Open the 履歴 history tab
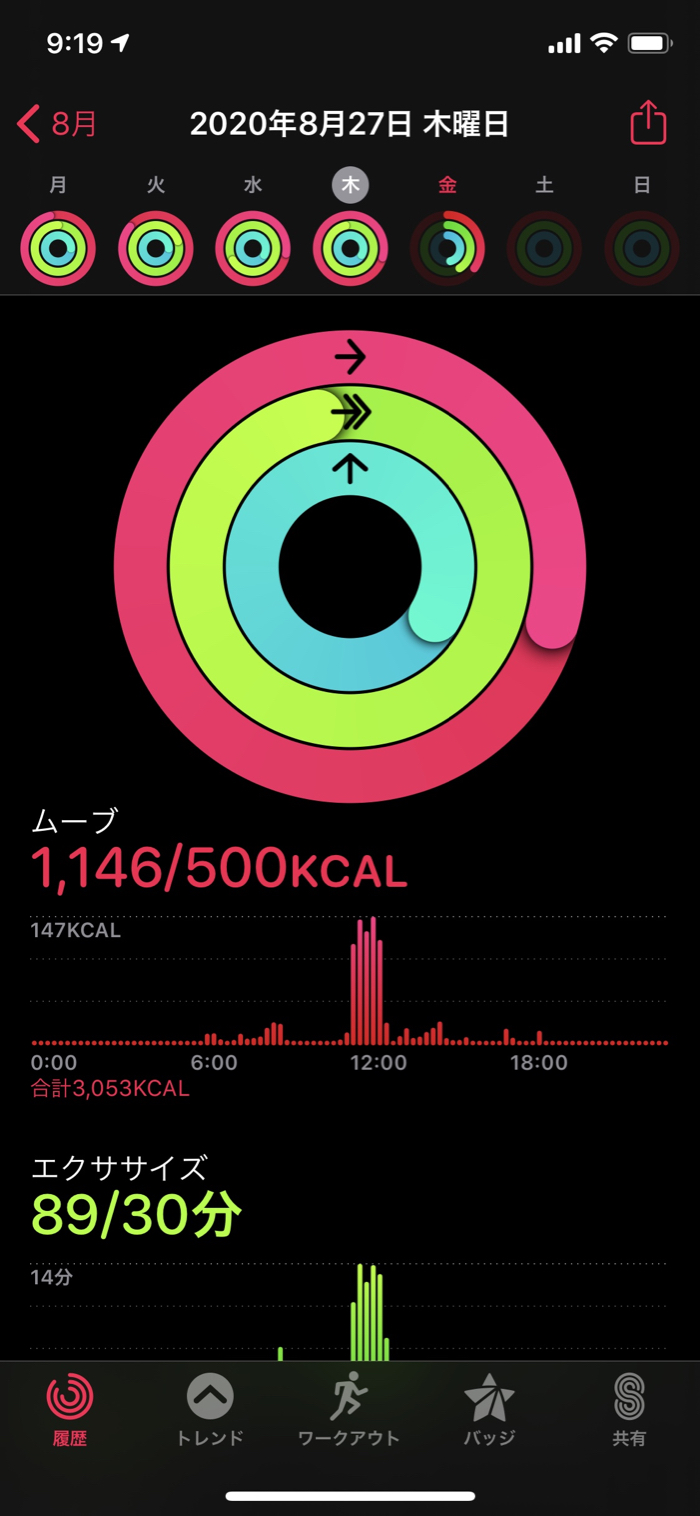 (x=70, y=1410)
